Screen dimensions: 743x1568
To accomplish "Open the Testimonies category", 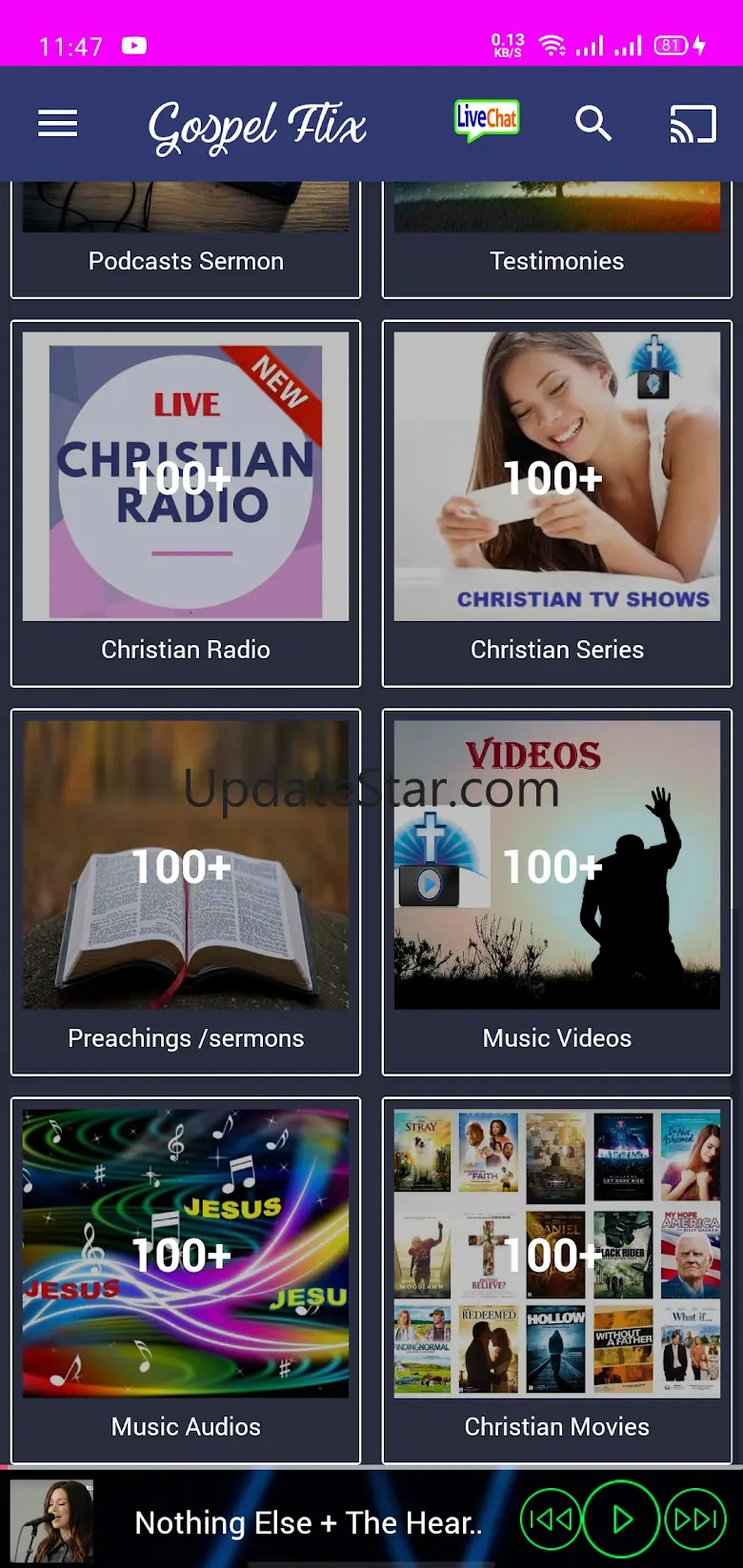I will 557,240.
